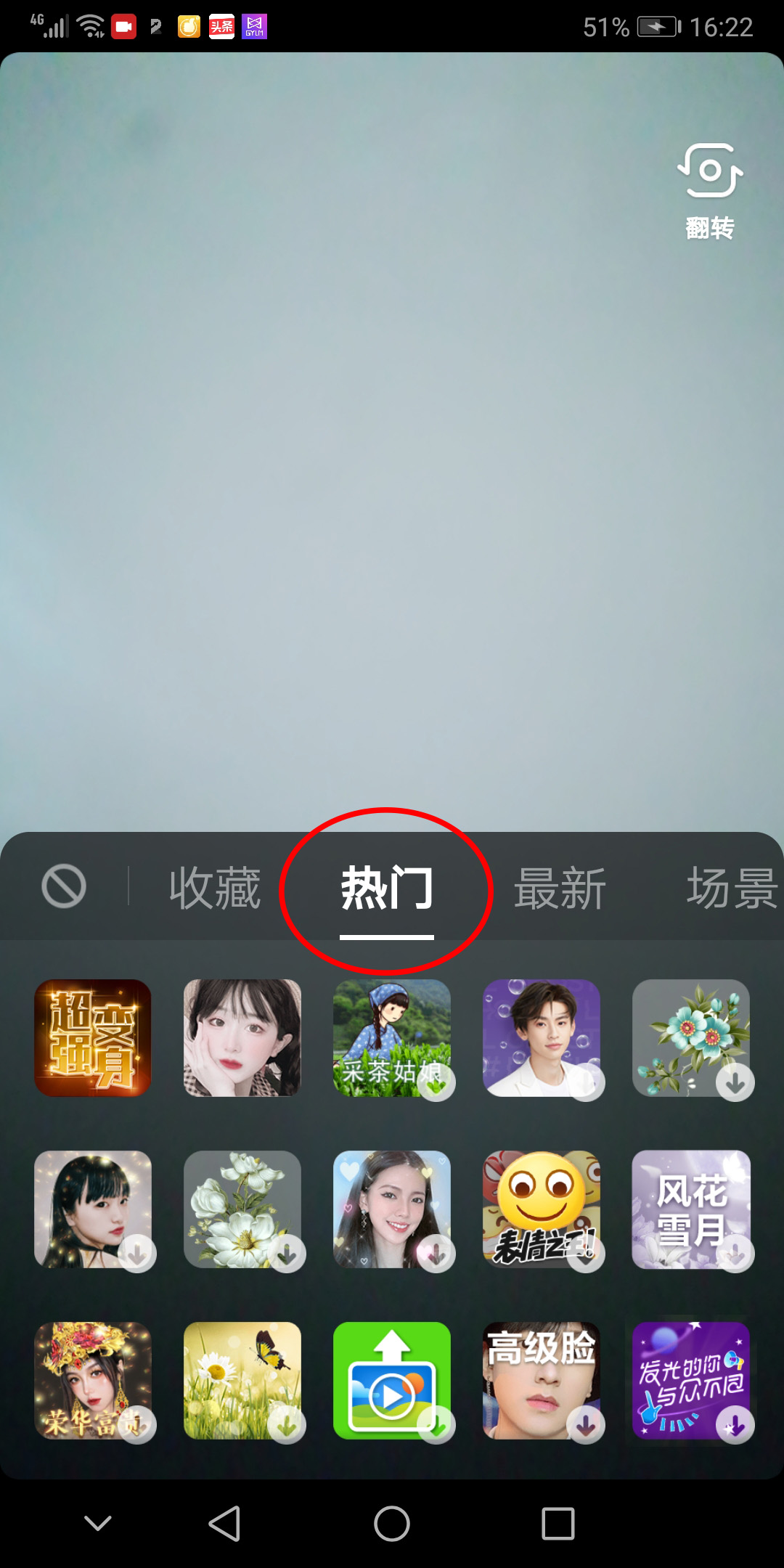Select the 荣华富贵 effect thumbnail
The image size is (784, 1568).
tap(93, 1379)
